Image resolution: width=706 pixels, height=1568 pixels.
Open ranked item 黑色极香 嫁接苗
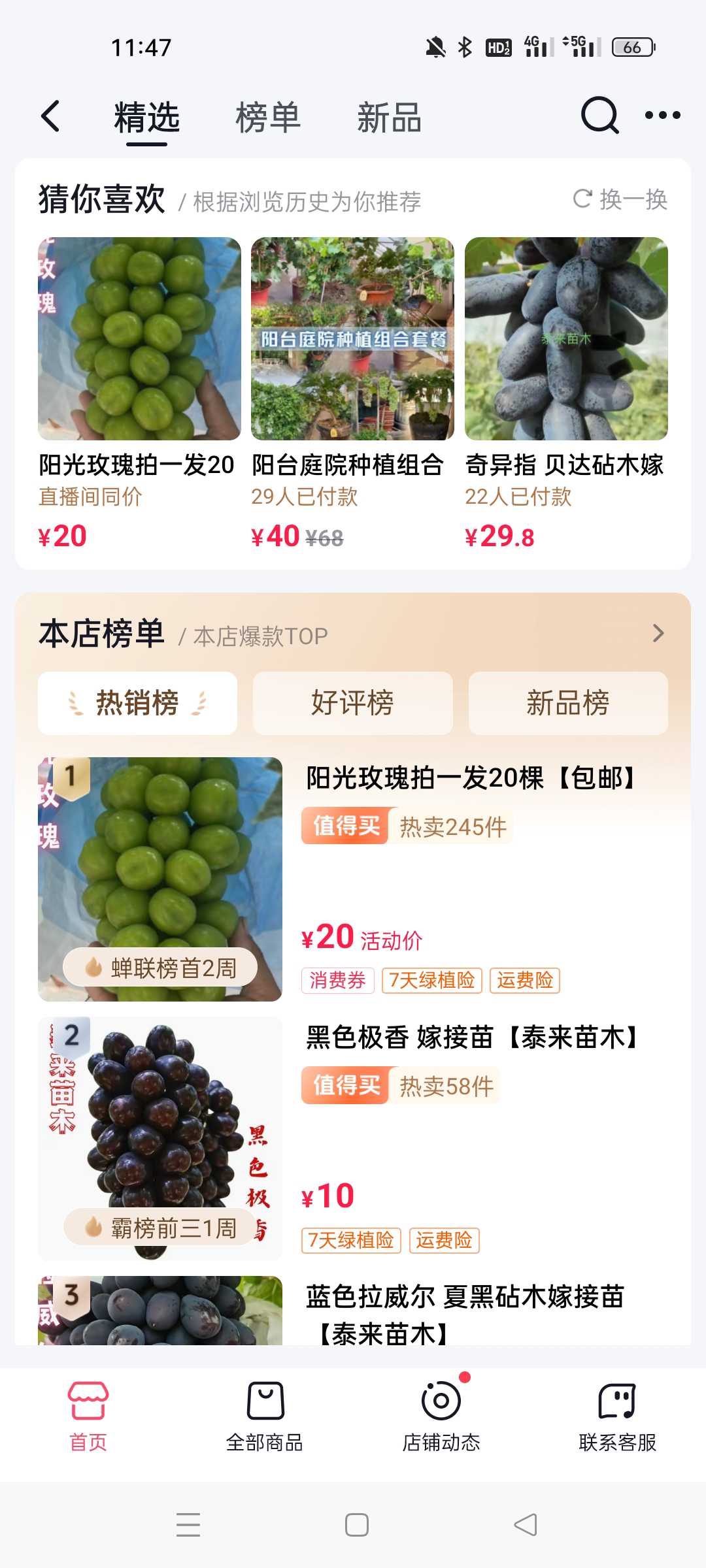[x=353, y=1138]
